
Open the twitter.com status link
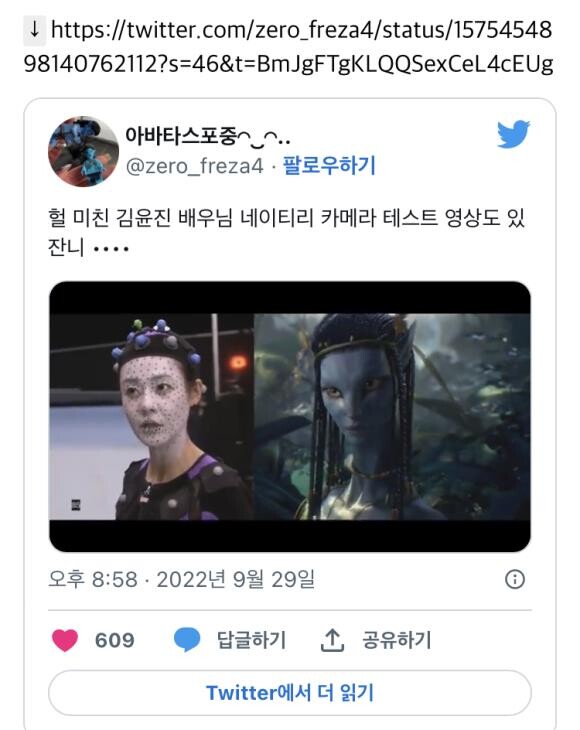[x=289, y=47]
